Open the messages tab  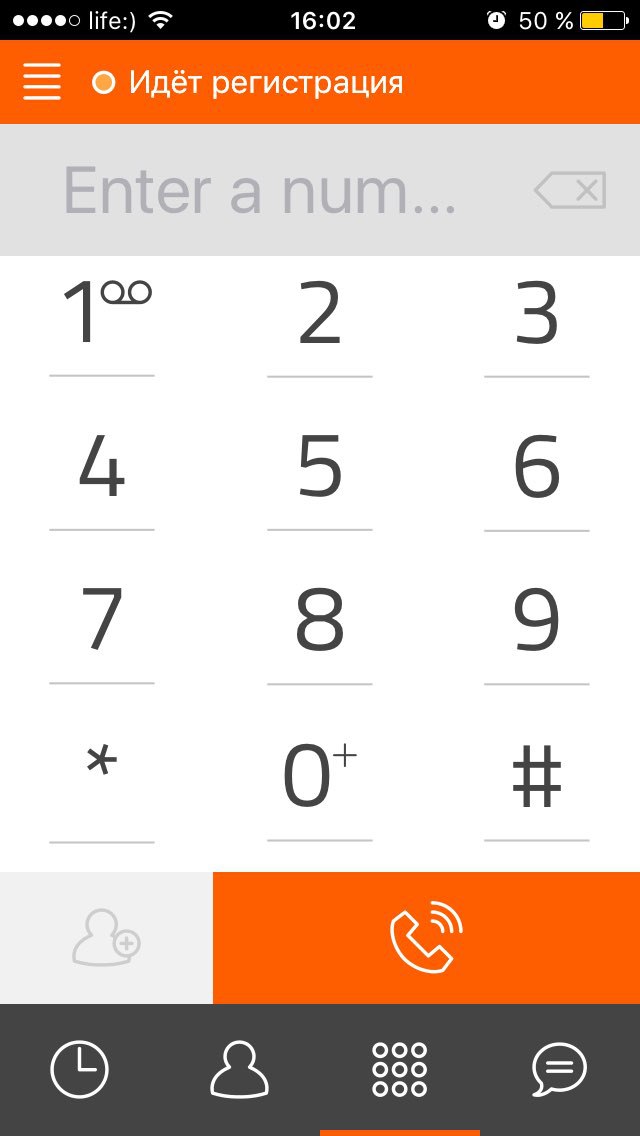click(560, 1070)
